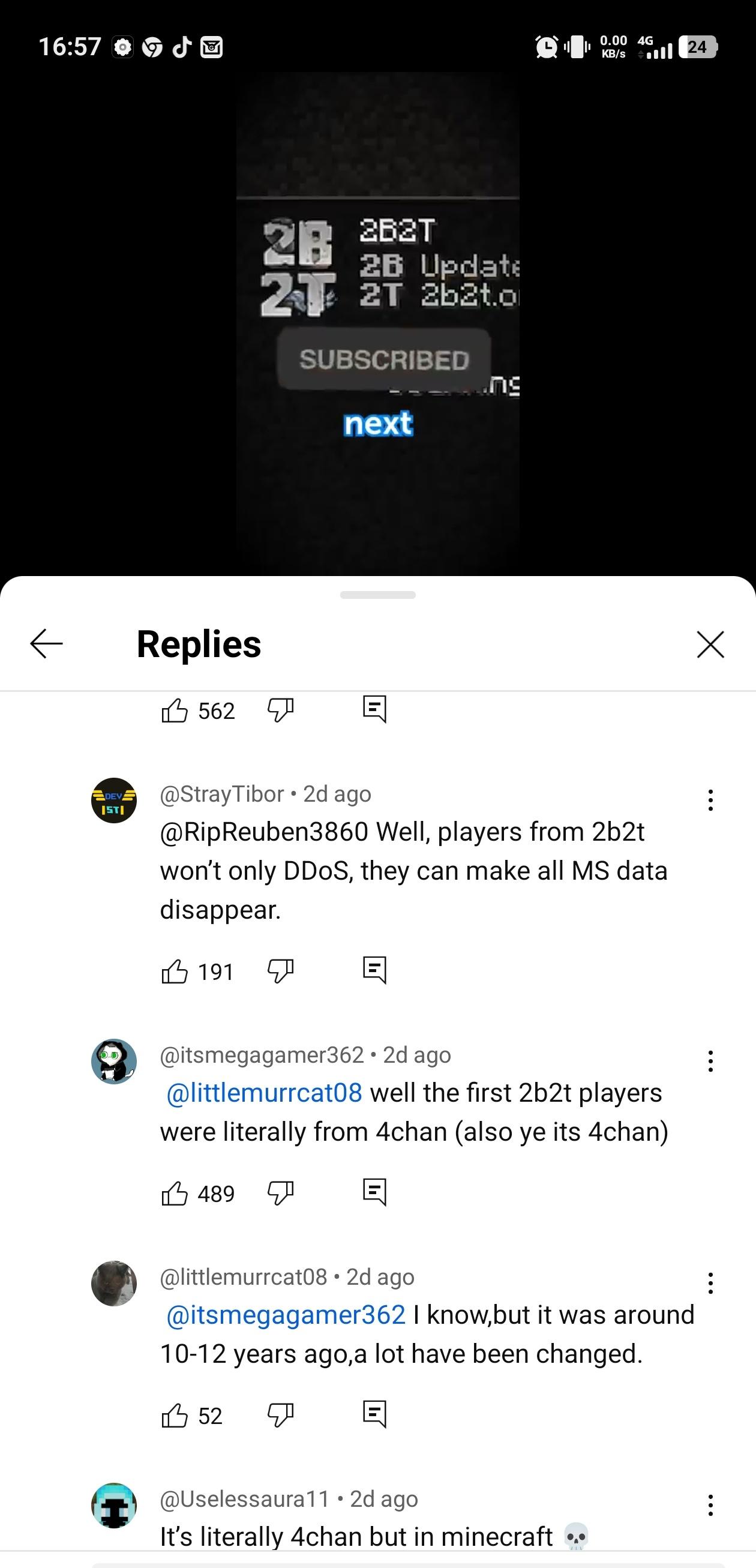Viewport: 756px width, 1568px height.
Task: View @StrayTibor's profile avatar
Action: (x=114, y=801)
